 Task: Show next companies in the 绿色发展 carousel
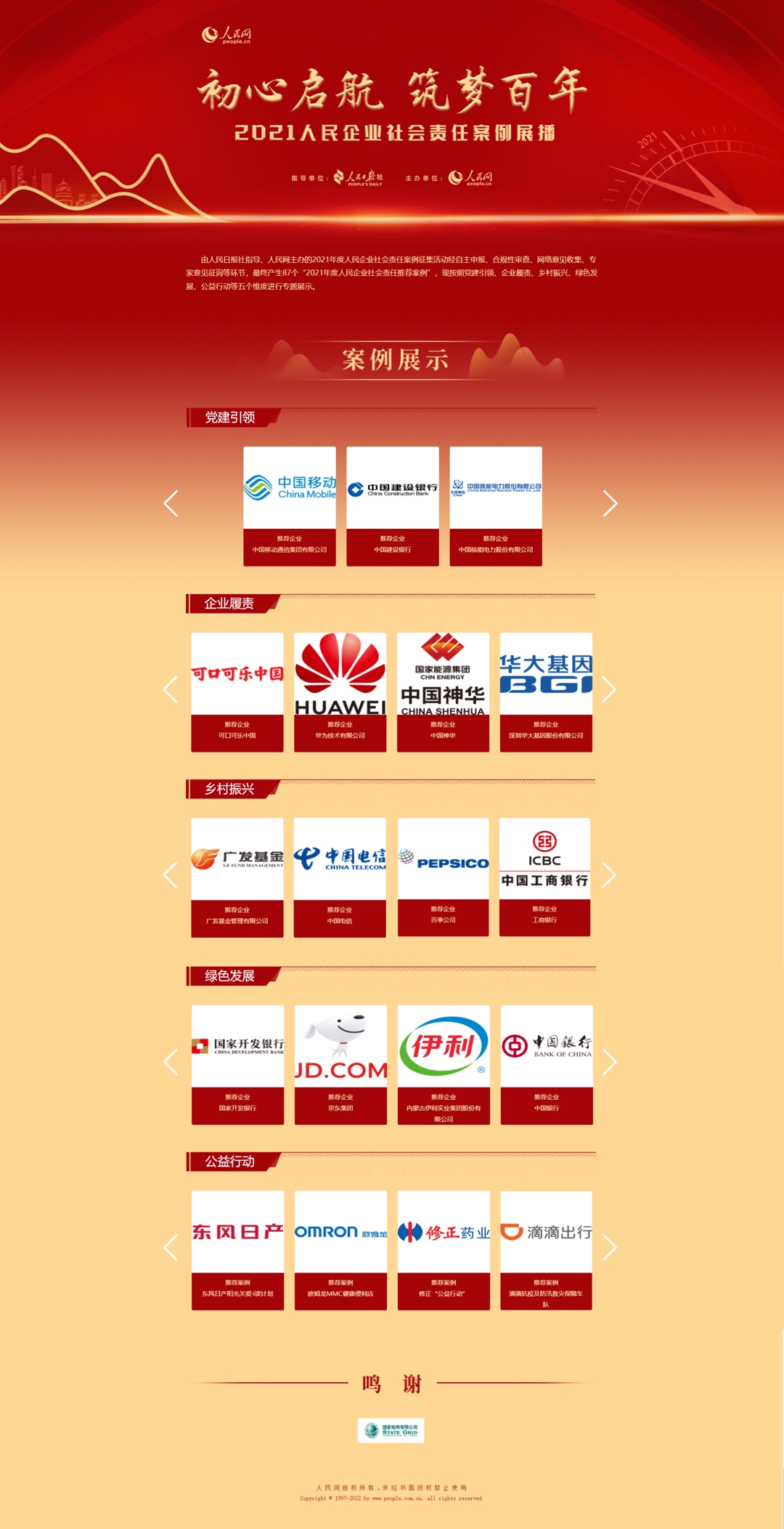(x=610, y=1062)
